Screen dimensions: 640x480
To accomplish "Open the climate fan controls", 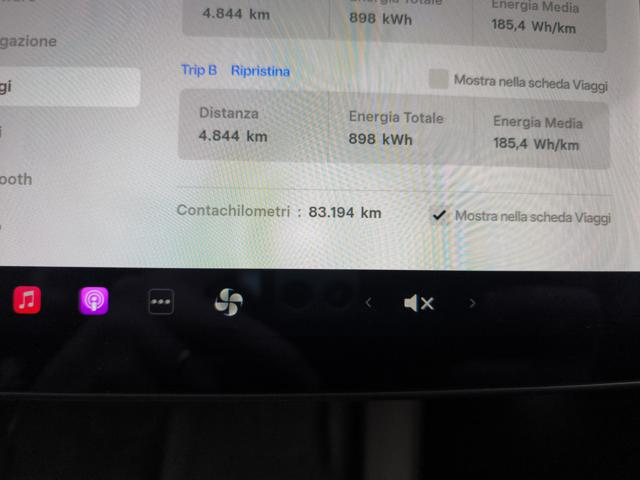I will 228,301.
